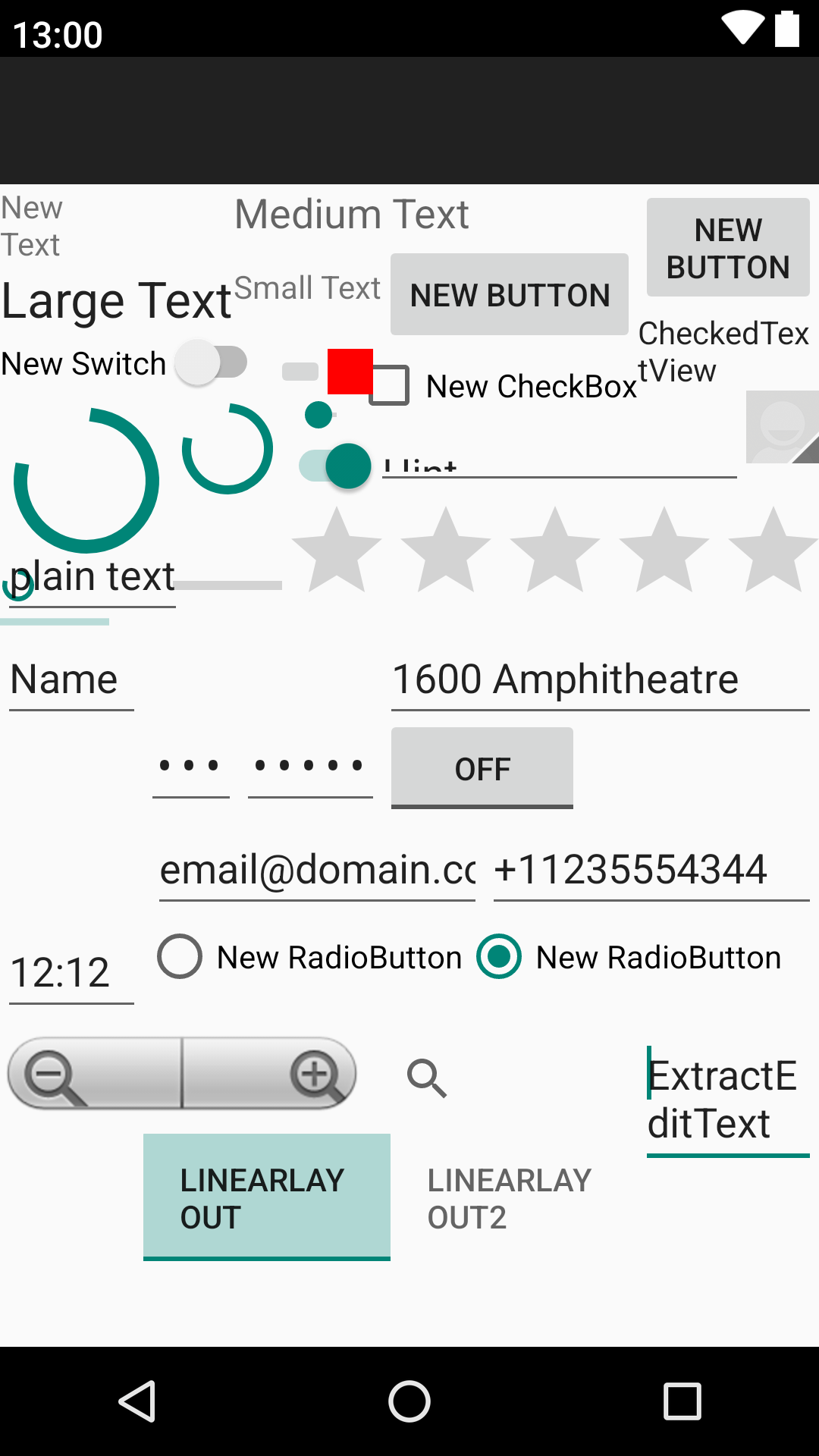This screenshot has width=819, height=1456.
Task: Tap the 12:12 time field
Action: (x=71, y=973)
